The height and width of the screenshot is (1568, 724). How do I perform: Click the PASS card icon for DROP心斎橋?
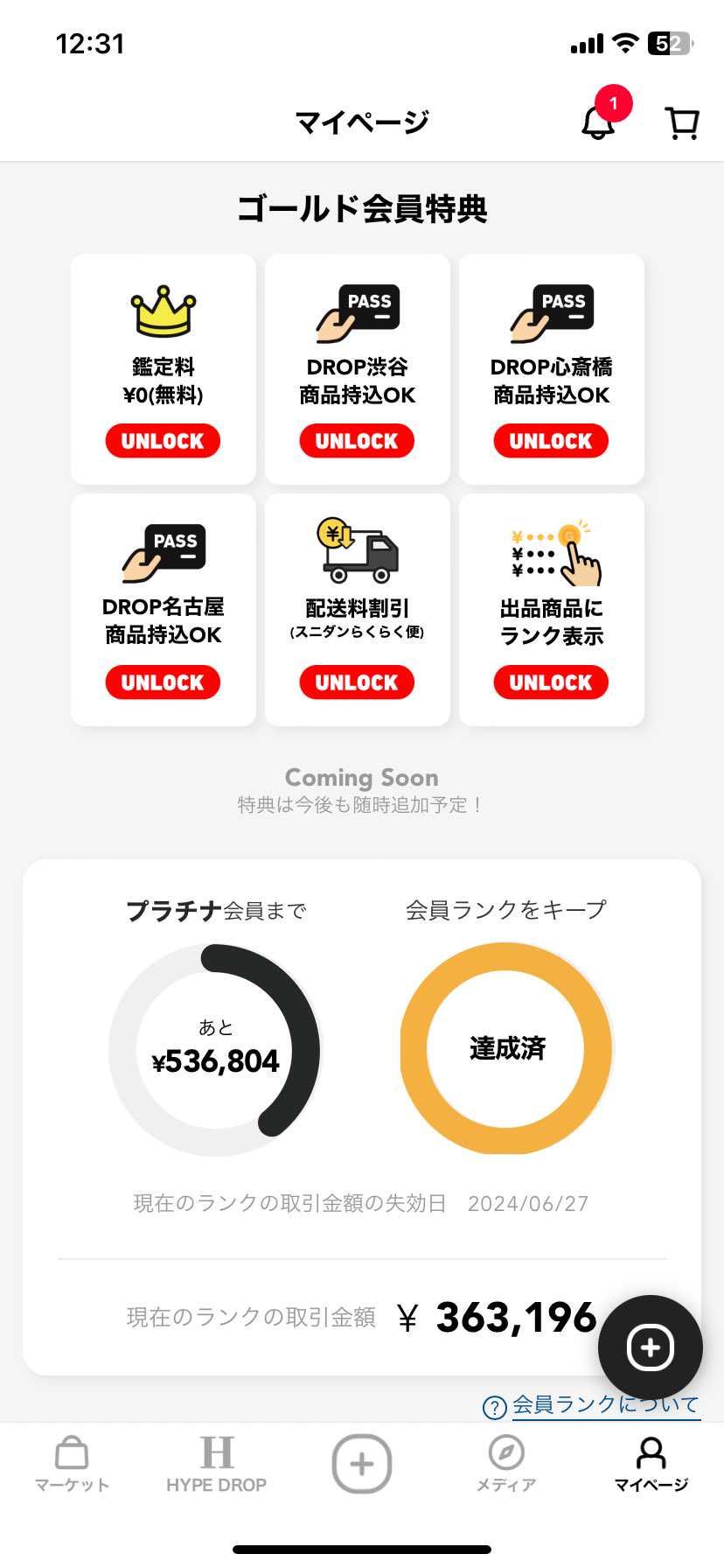(551, 310)
